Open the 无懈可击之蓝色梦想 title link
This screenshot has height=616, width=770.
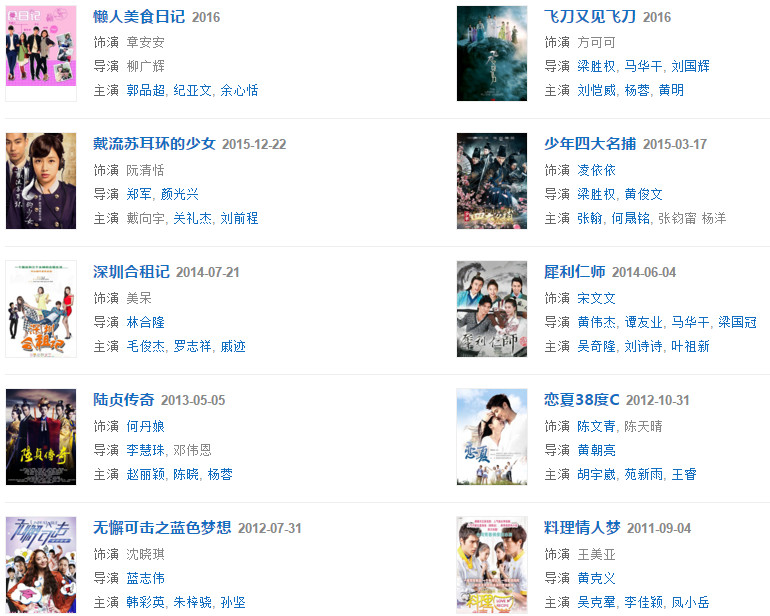point(162,528)
